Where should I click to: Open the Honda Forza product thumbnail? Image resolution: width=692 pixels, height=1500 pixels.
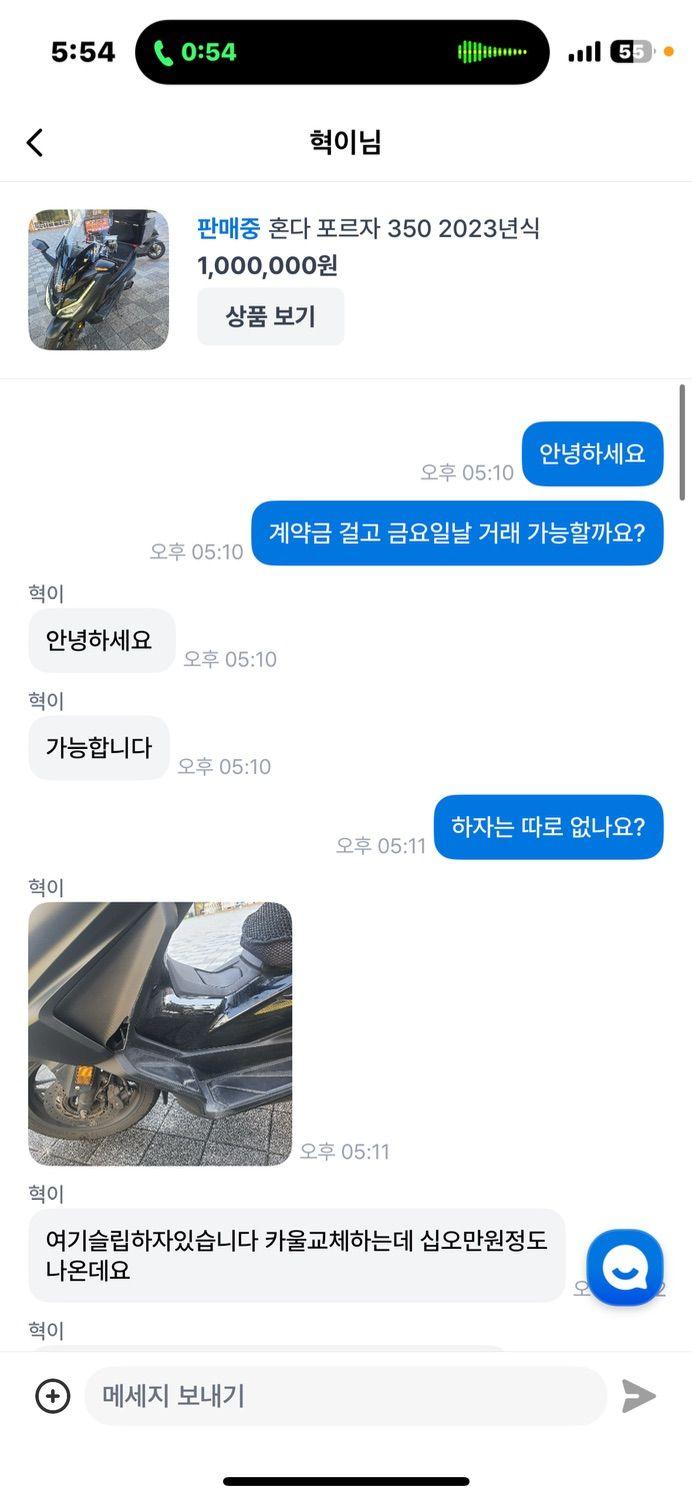click(98, 280)
